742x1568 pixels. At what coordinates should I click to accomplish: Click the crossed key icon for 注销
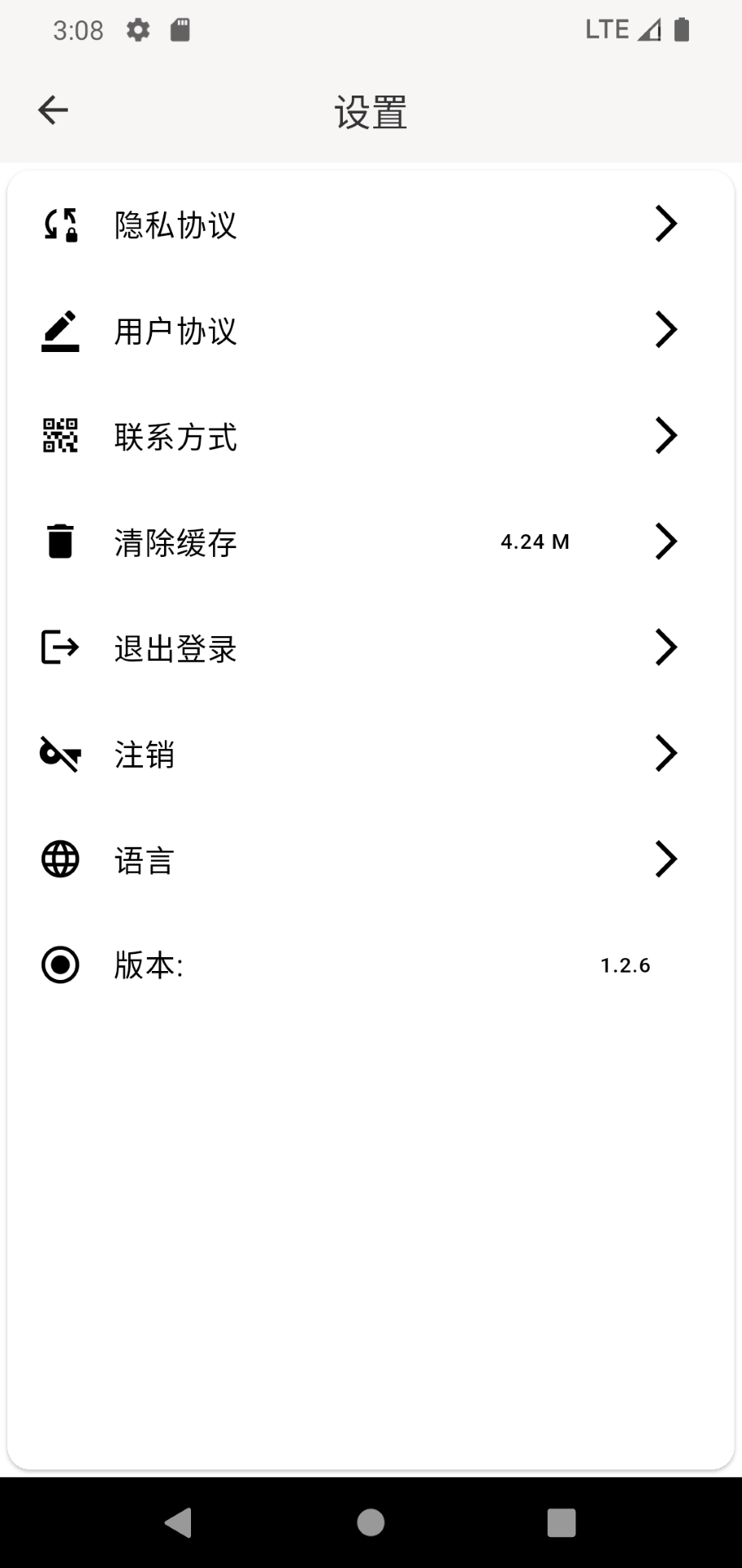60,754
